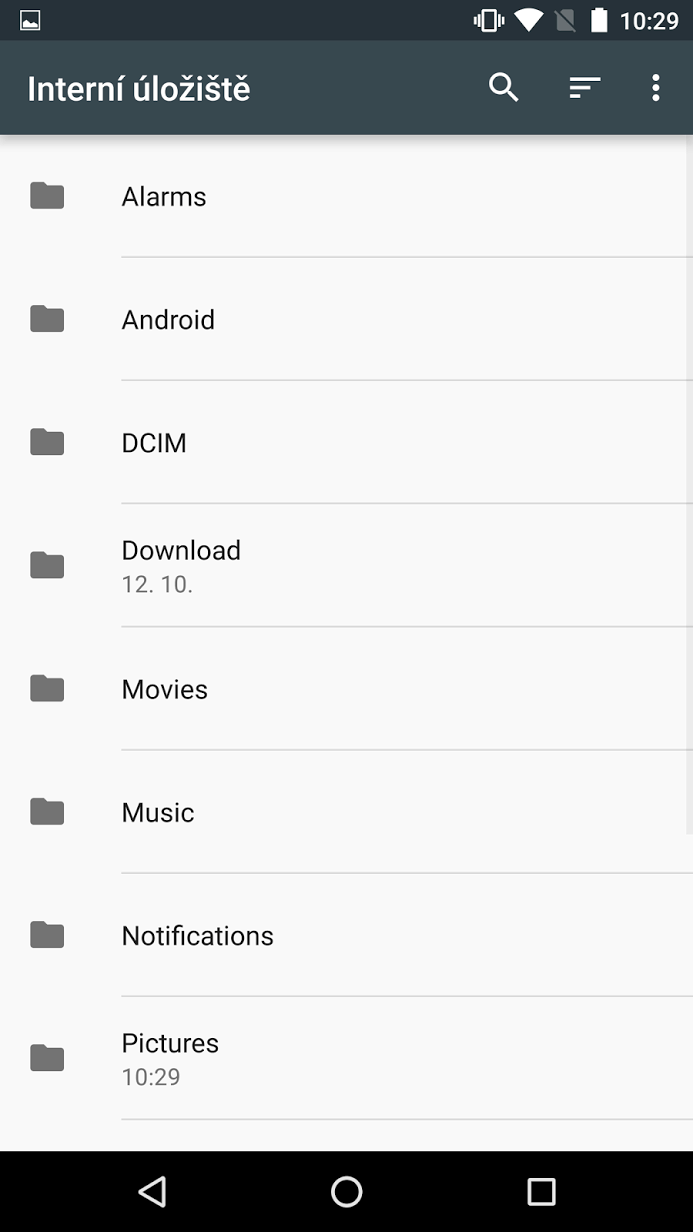Open the Android folder
This screenshot has height=1232, width=693.
pos(346,319)
